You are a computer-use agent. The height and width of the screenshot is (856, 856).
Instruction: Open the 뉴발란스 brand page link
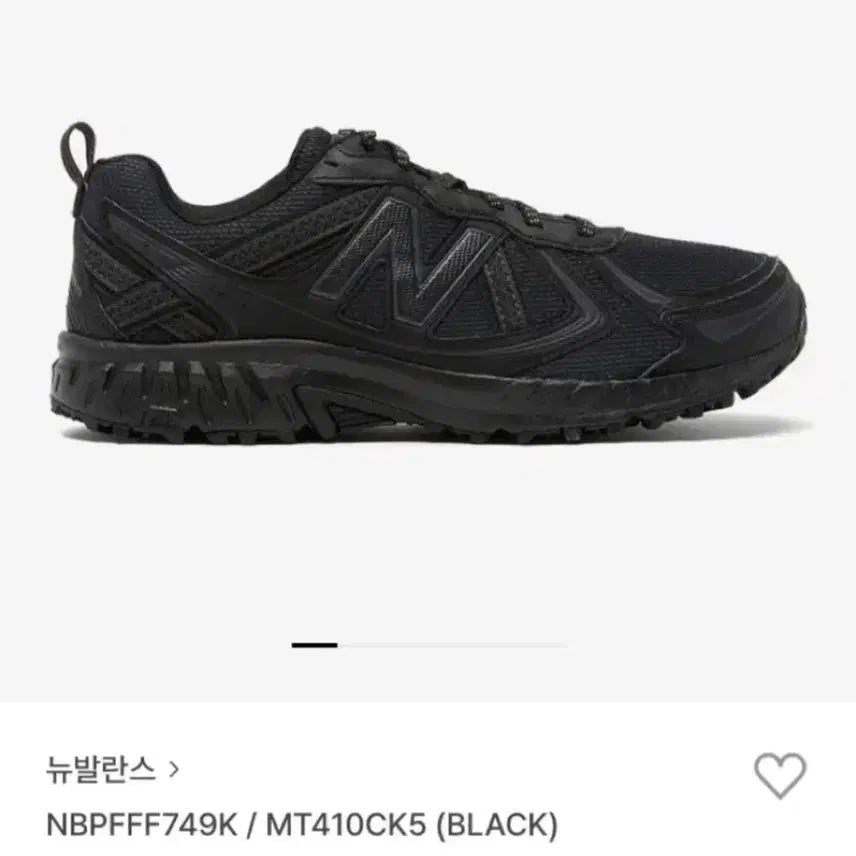point(112,769)
